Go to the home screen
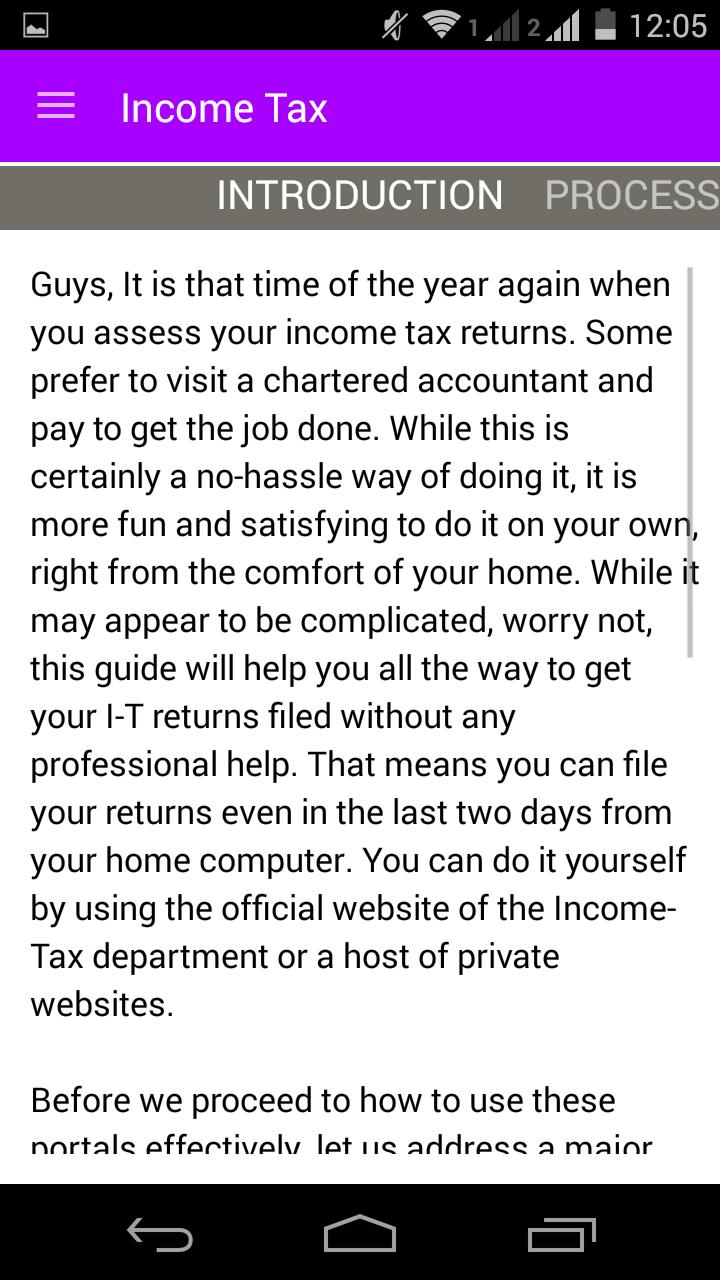 click(x=360, y=1235)
